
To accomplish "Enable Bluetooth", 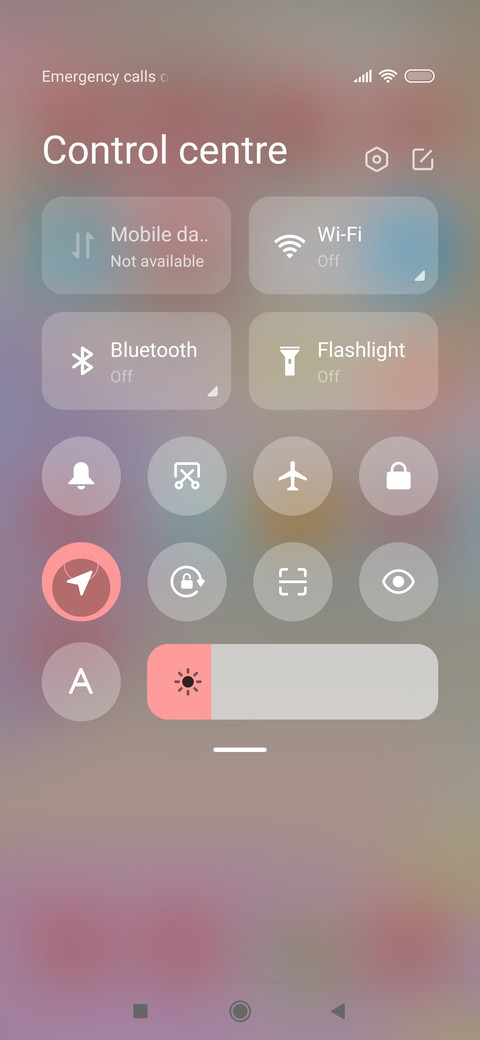I will click(137, 361).
